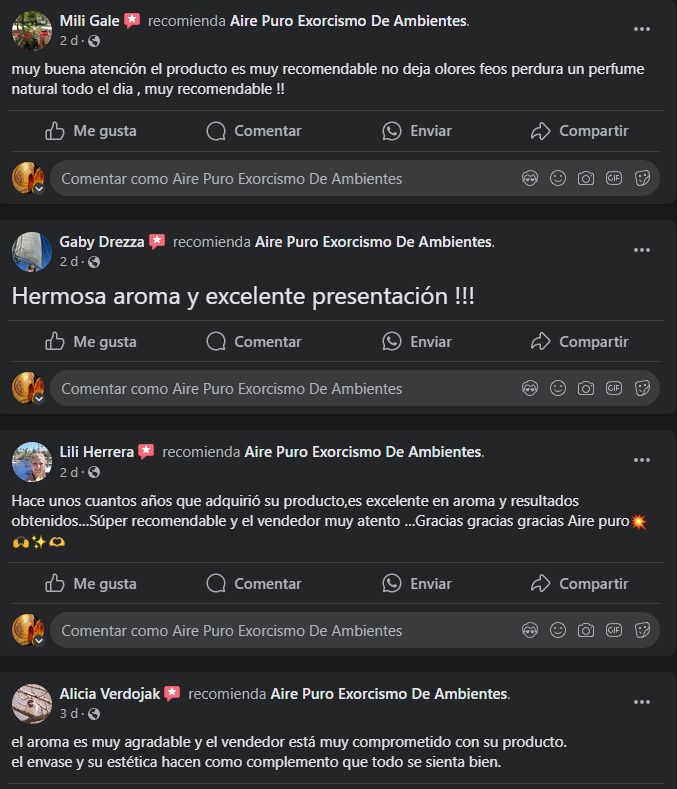Viewport: 677px width, 789px height.
Task: Open overflow menu on Gaby Drezza's post
Action: (x=642, y=249)
